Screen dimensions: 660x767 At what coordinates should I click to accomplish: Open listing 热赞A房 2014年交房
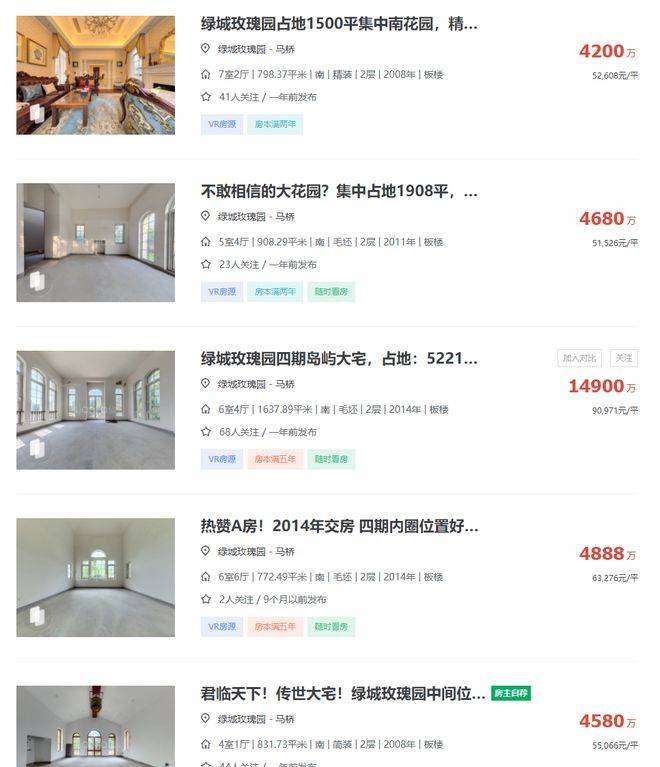pyautogui.click(x=339, y=525)
